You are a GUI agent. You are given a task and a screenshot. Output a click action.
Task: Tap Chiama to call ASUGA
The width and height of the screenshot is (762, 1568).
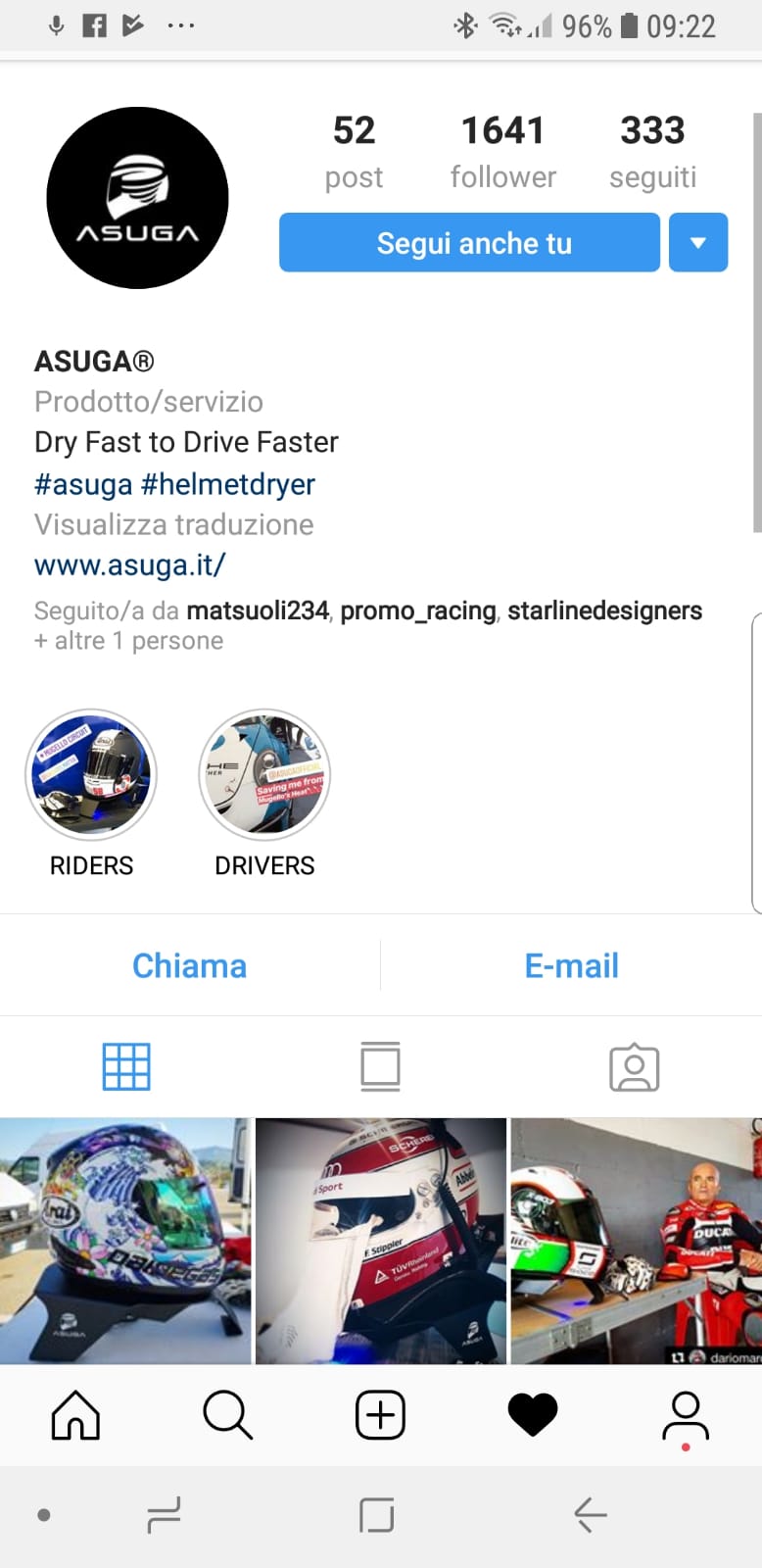coord(189,965)
